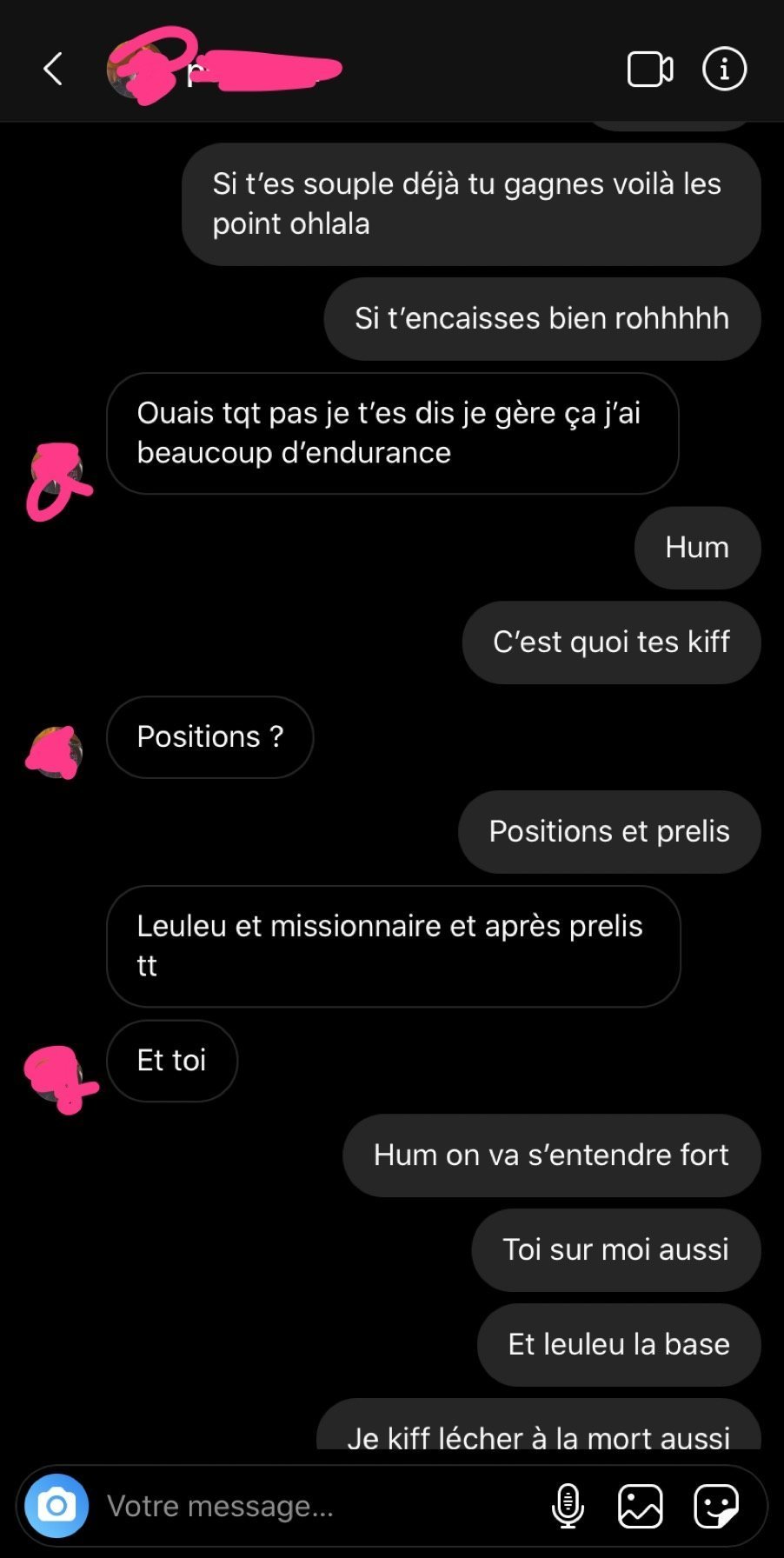The width and height of the screenshot is (784, 1558).
Task: Start a video call
Action: [650, 70]
